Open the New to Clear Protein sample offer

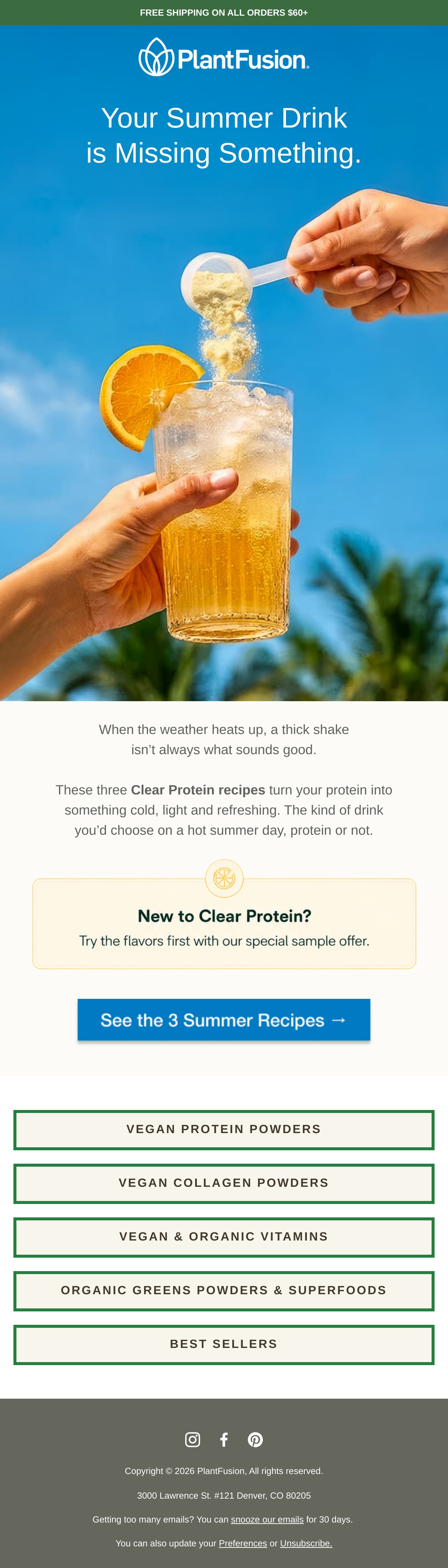(x=224, y=923)
